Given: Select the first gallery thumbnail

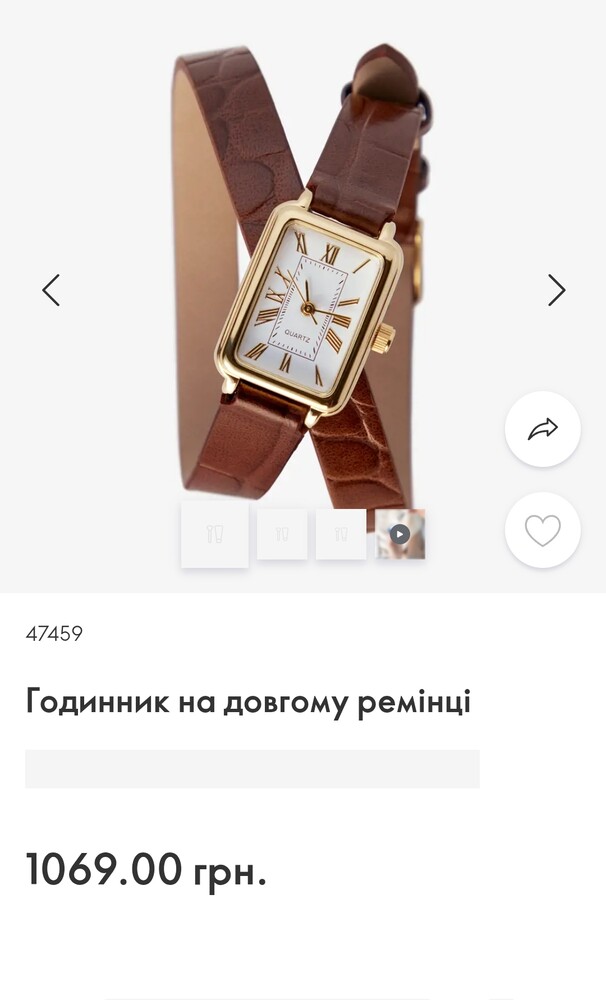Looking at the screenshot, I should pyautogui.click(x=215, y=534).
